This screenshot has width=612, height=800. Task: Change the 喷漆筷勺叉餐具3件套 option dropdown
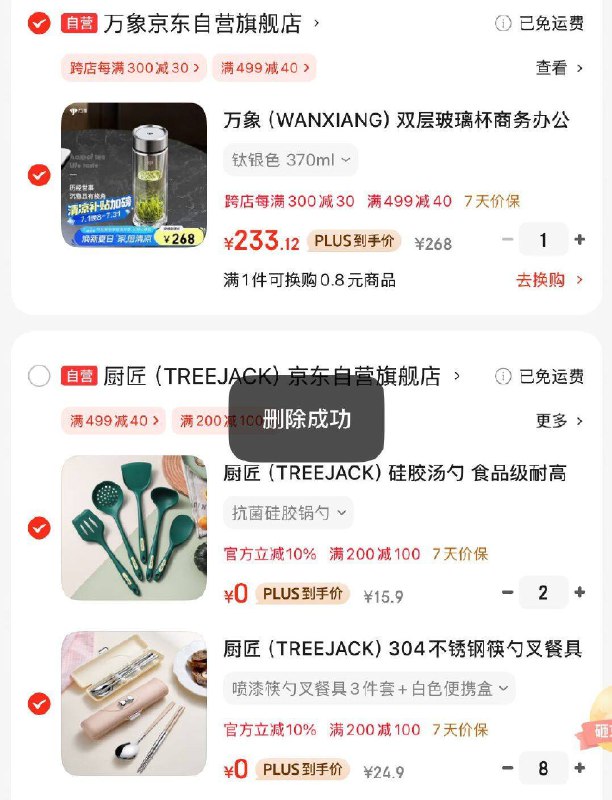coord(368,688)
